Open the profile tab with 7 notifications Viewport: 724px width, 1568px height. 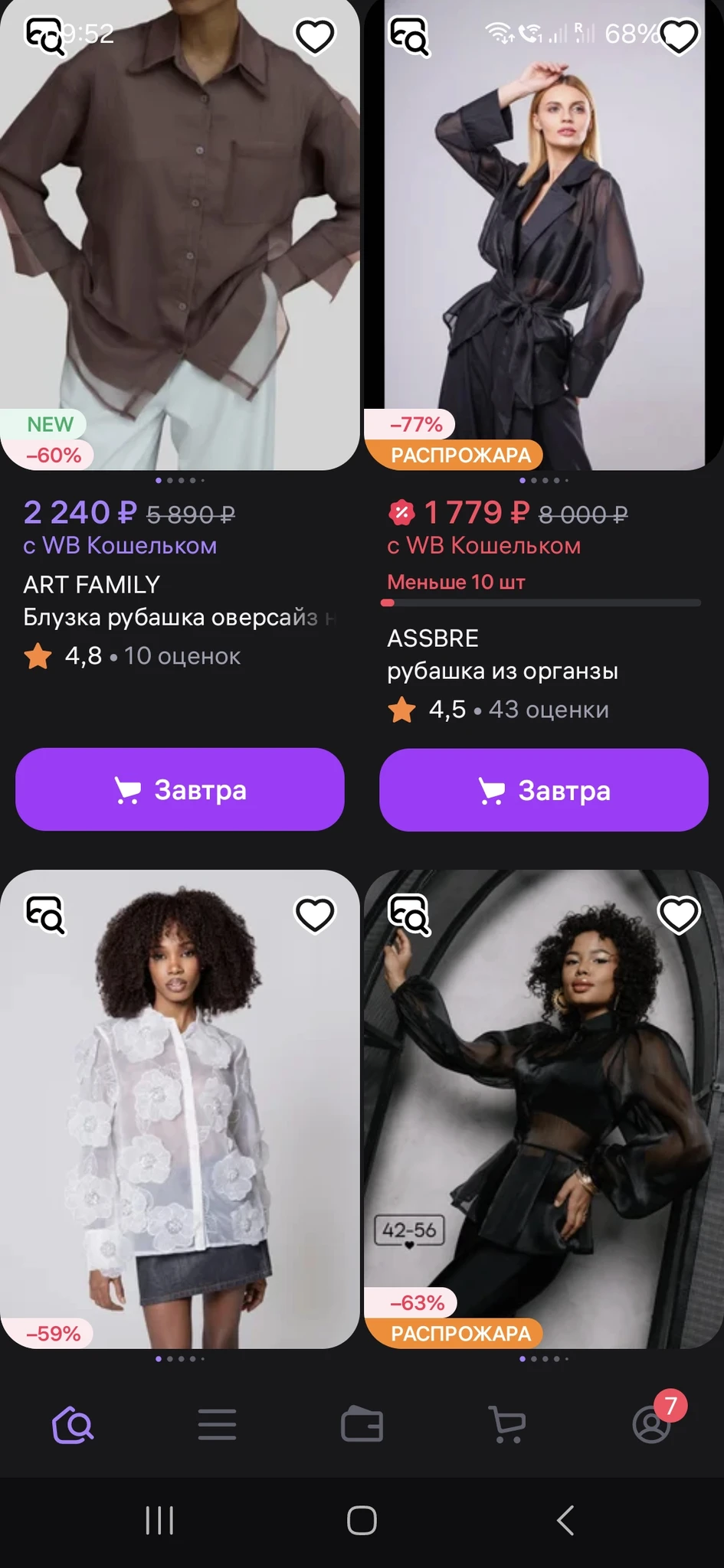pyautogui.click(x=652, y=1425)
